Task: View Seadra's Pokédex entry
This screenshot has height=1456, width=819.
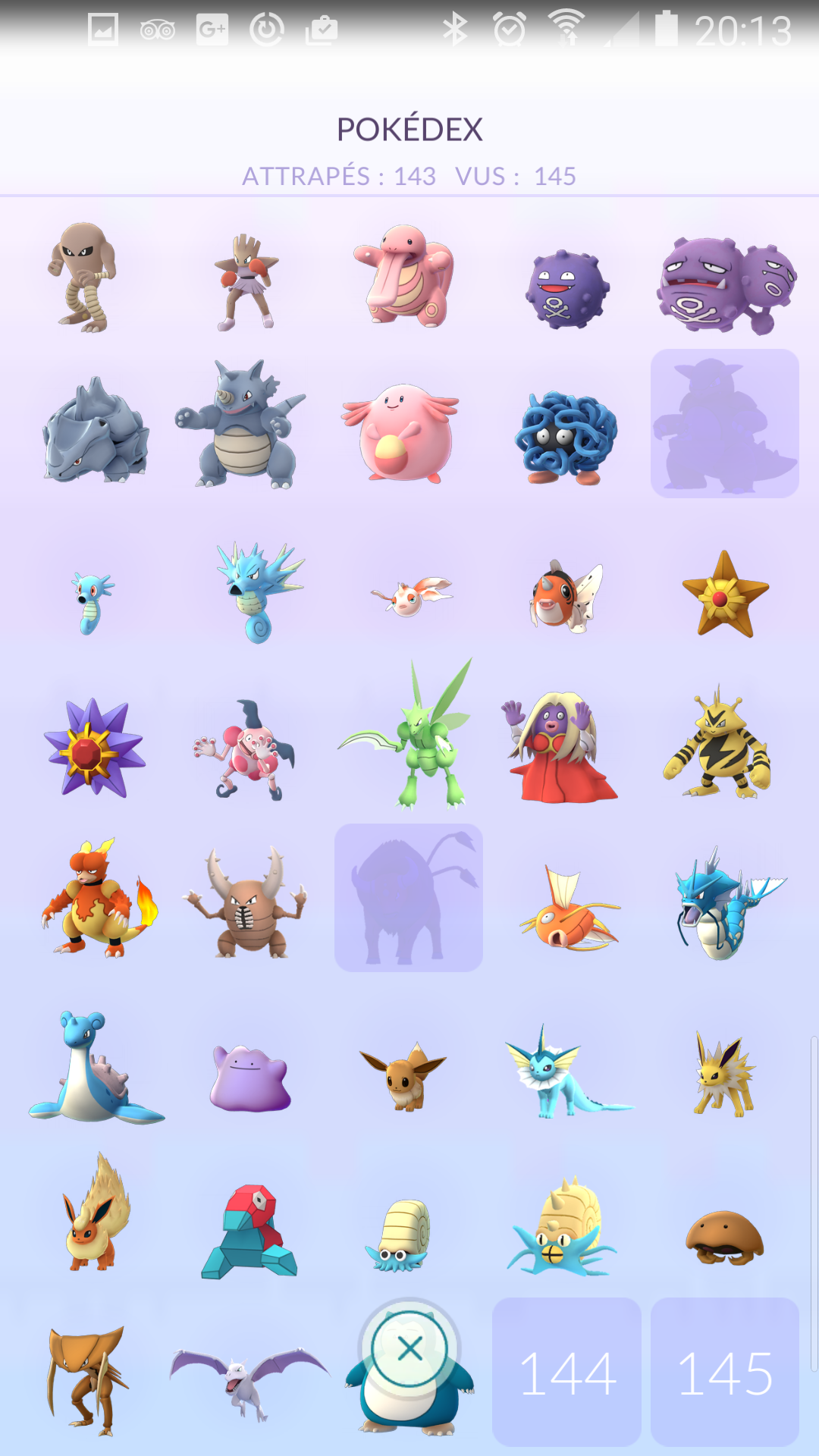Action: pyautogui.click(x=256, y=591)
